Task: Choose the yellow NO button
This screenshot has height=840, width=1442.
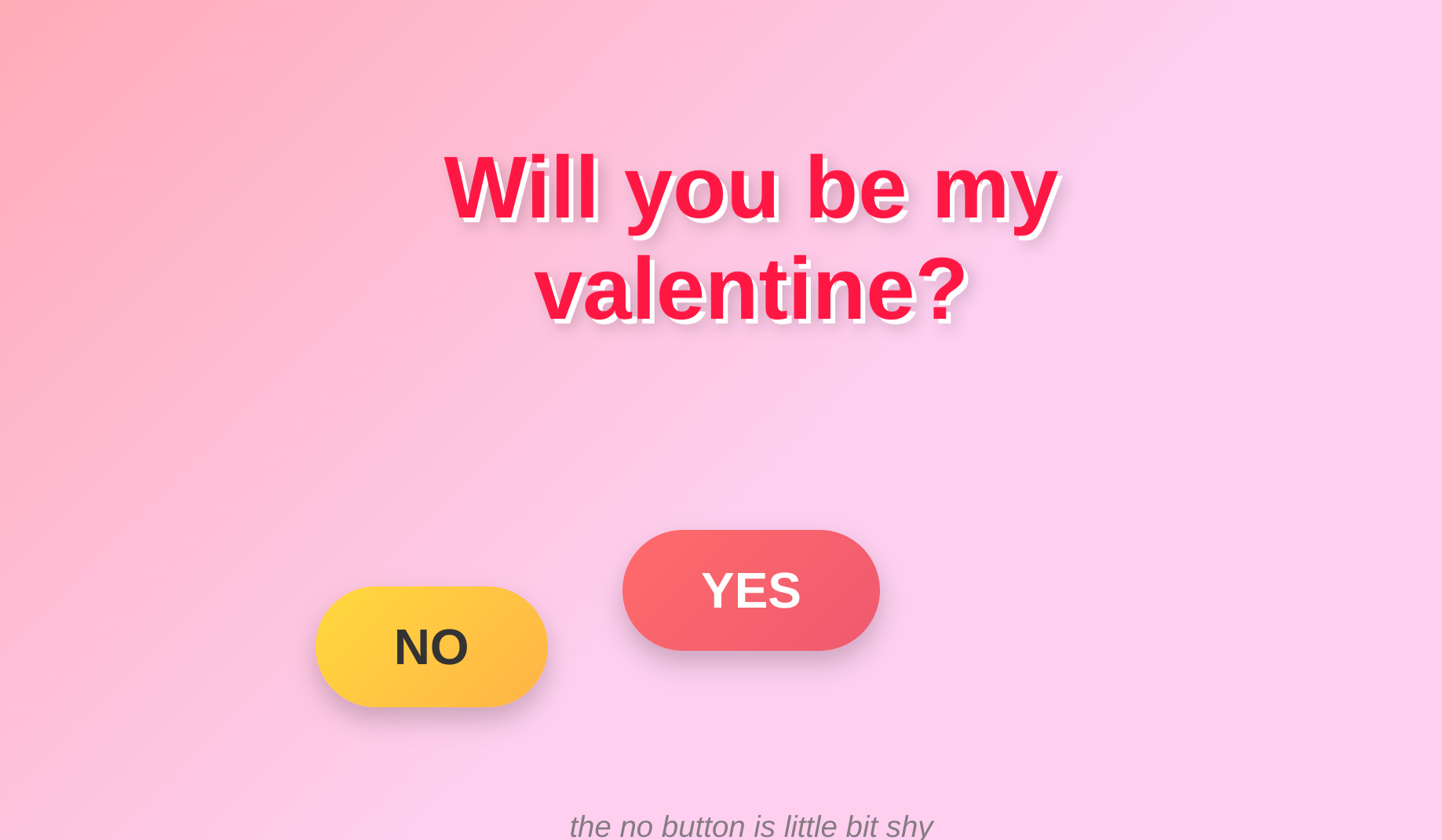Action: tap(431, 647)
